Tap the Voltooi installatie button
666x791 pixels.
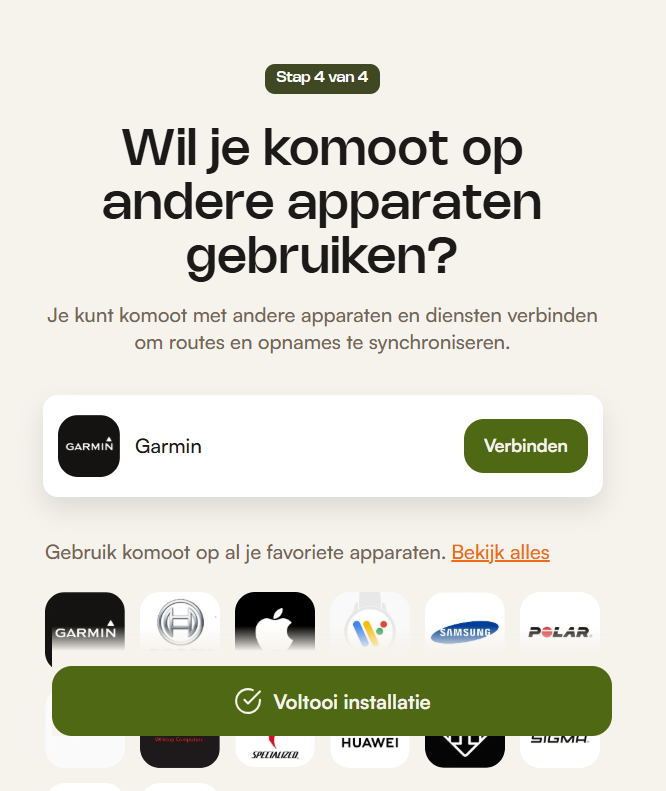(332, 701)
